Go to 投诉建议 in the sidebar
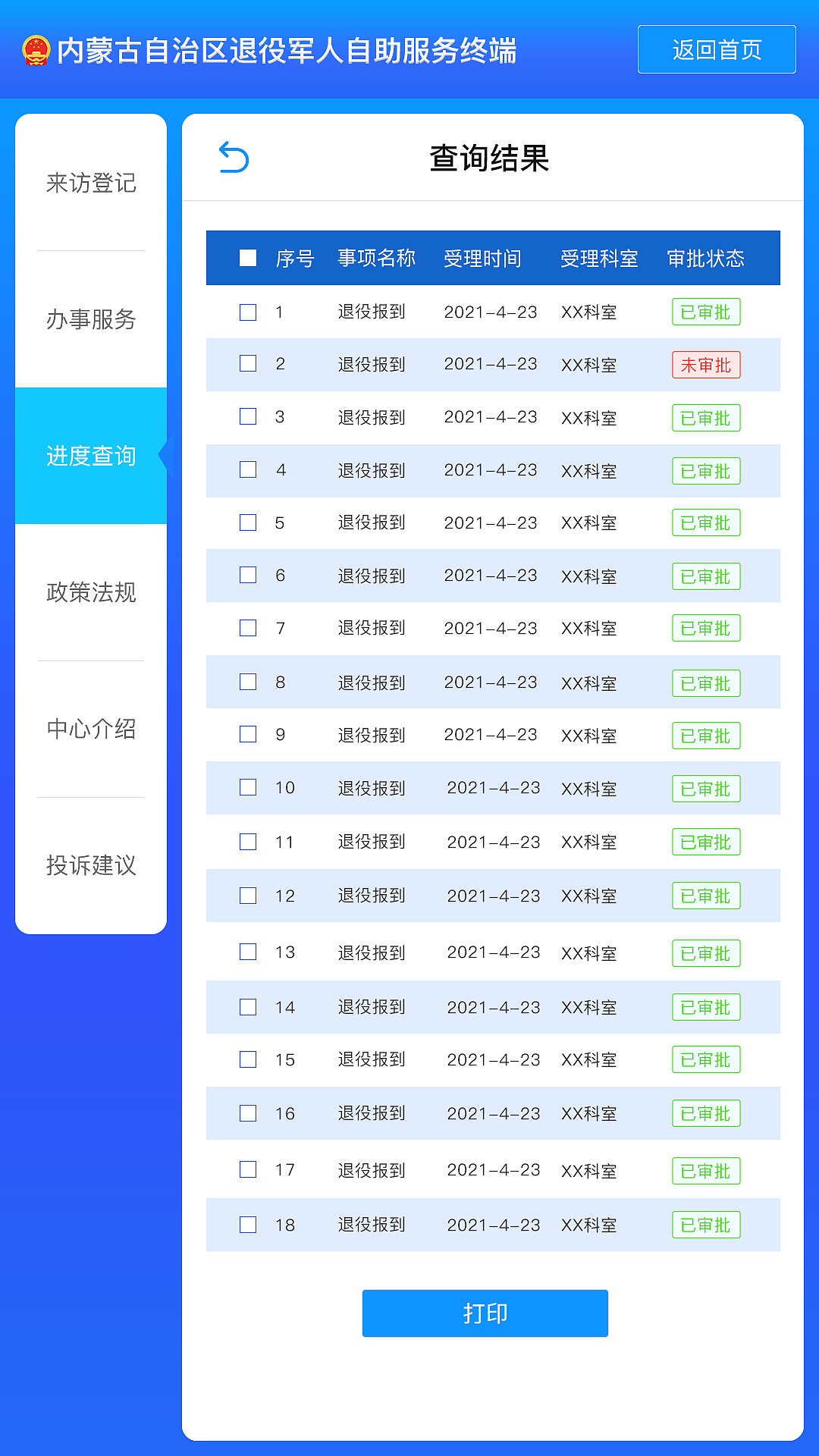This screenshot has width=819, height=1456. (x=90, y=867)
